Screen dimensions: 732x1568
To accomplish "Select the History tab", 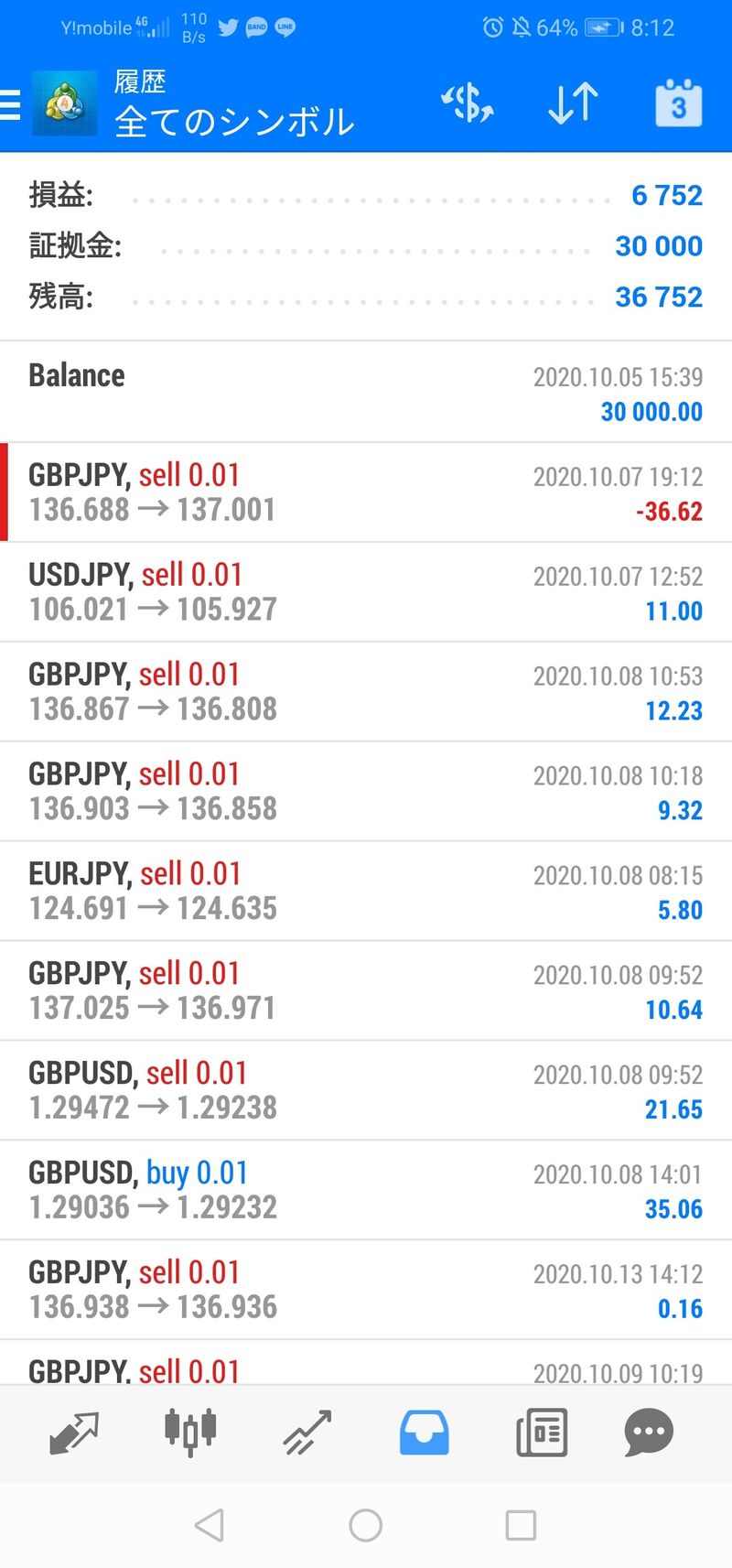I will [424, 1433].
